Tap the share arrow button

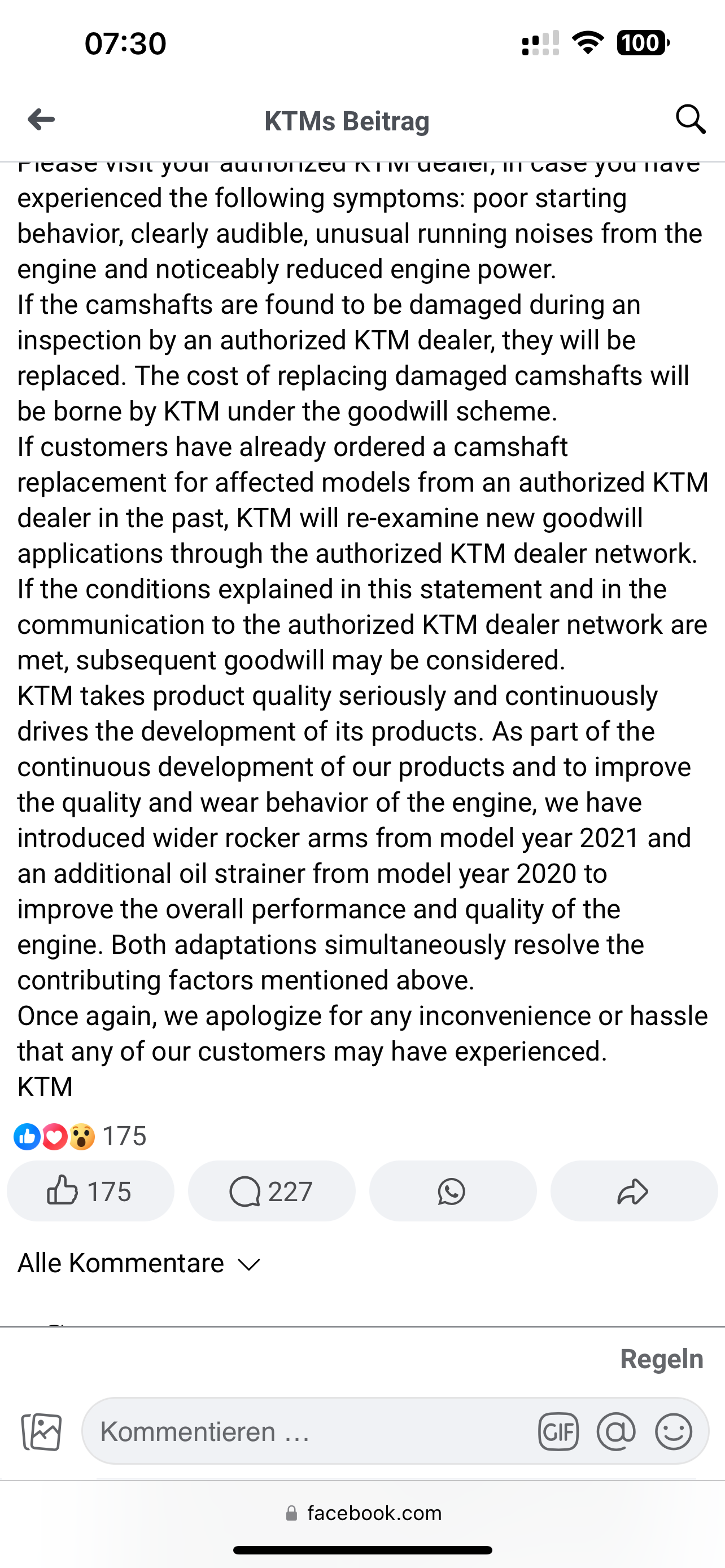coord(633,1191)
